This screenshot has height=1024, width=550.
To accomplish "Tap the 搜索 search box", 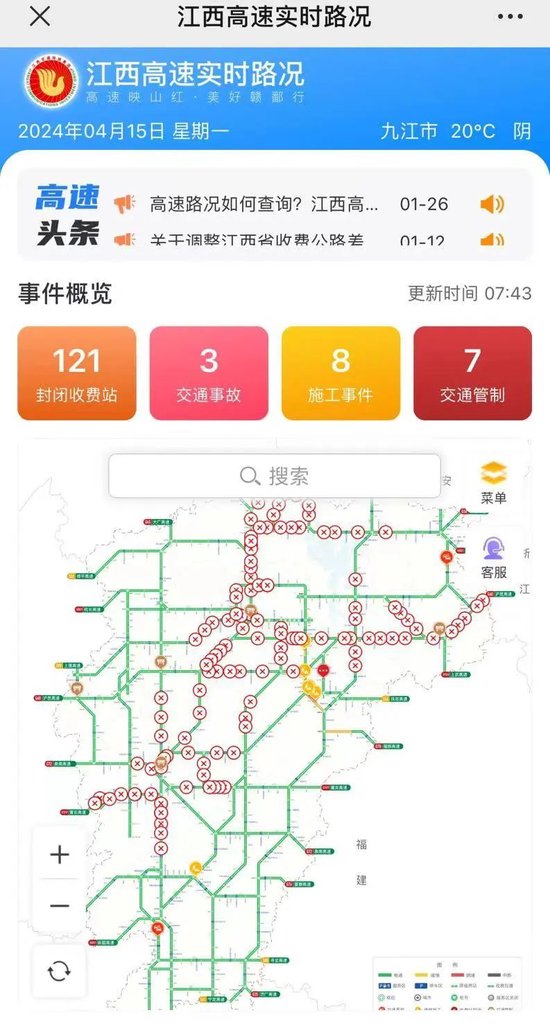I will click(274, 476).
